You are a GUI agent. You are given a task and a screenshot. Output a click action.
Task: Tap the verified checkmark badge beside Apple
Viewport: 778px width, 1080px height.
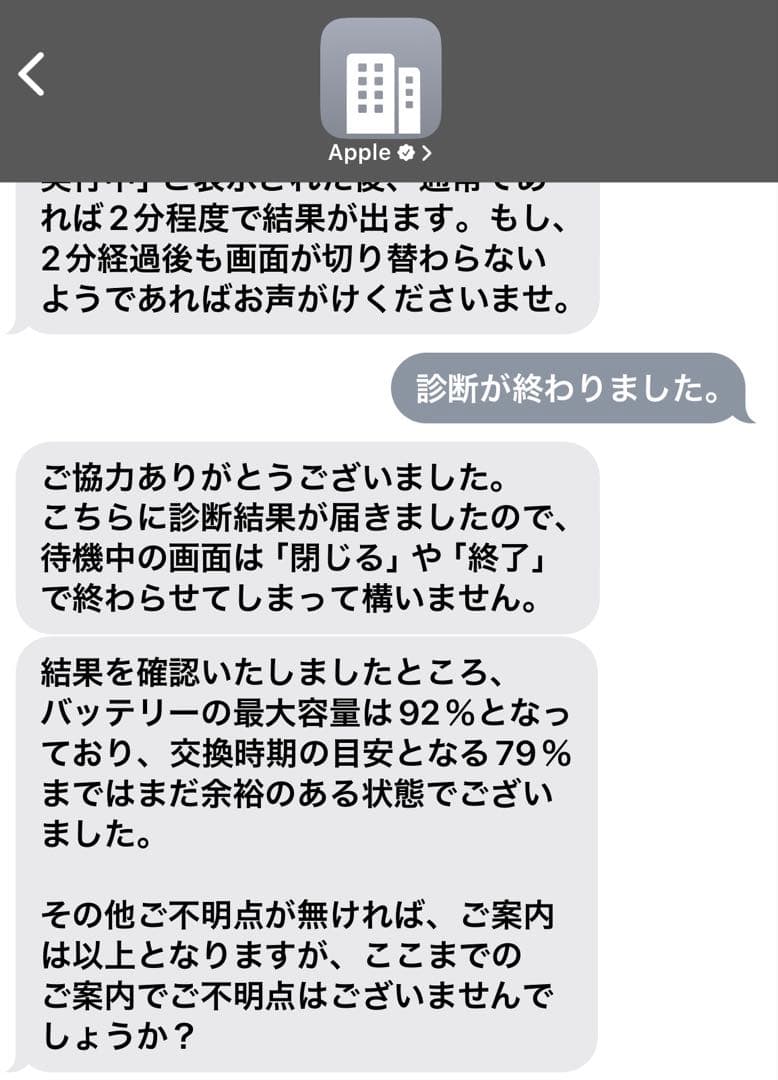point(404,152)
